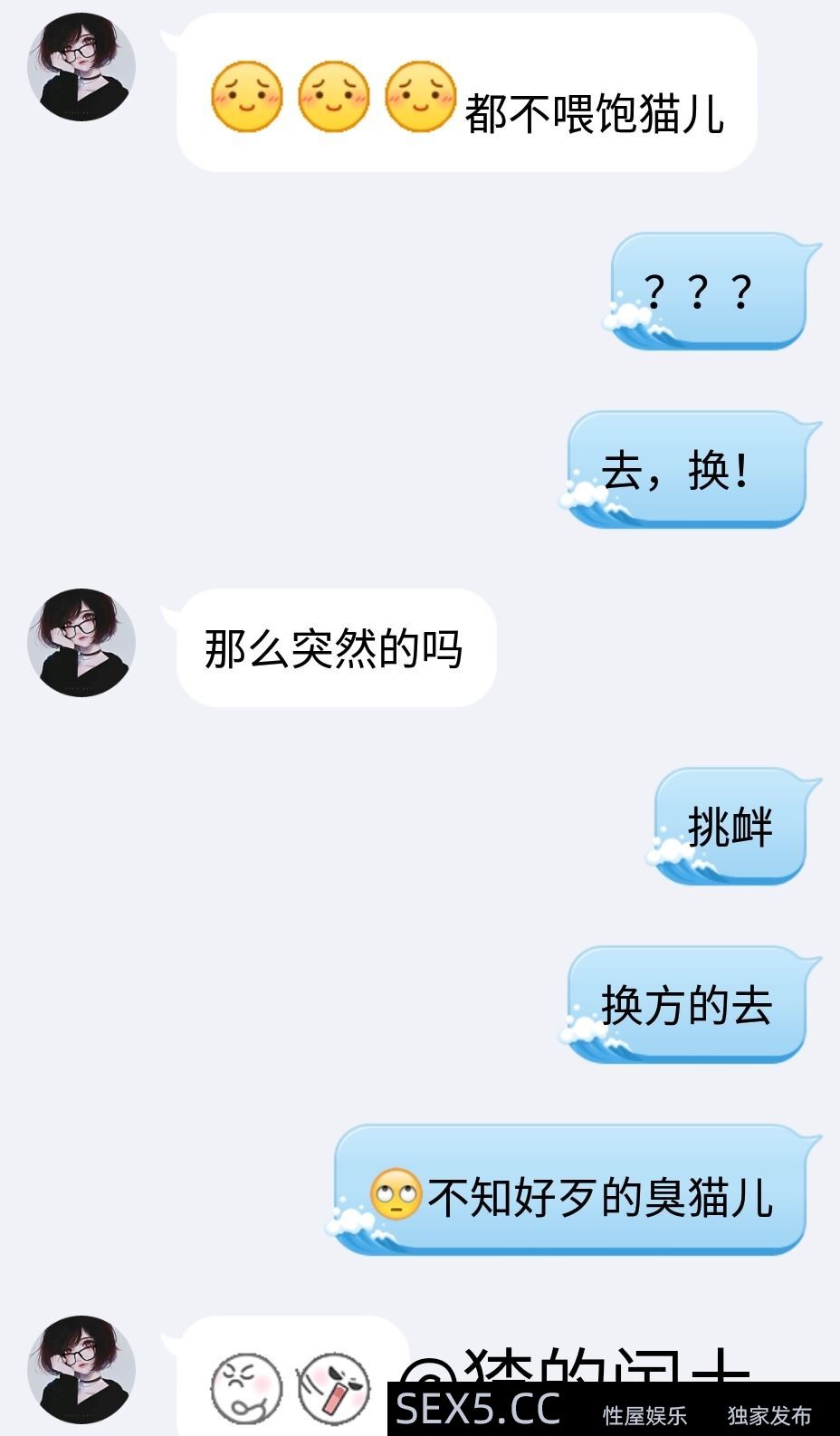Tap avatar next to '那么突然的吗'
The height and width of the screenshot is (1436, 840).
pos(81,643)
